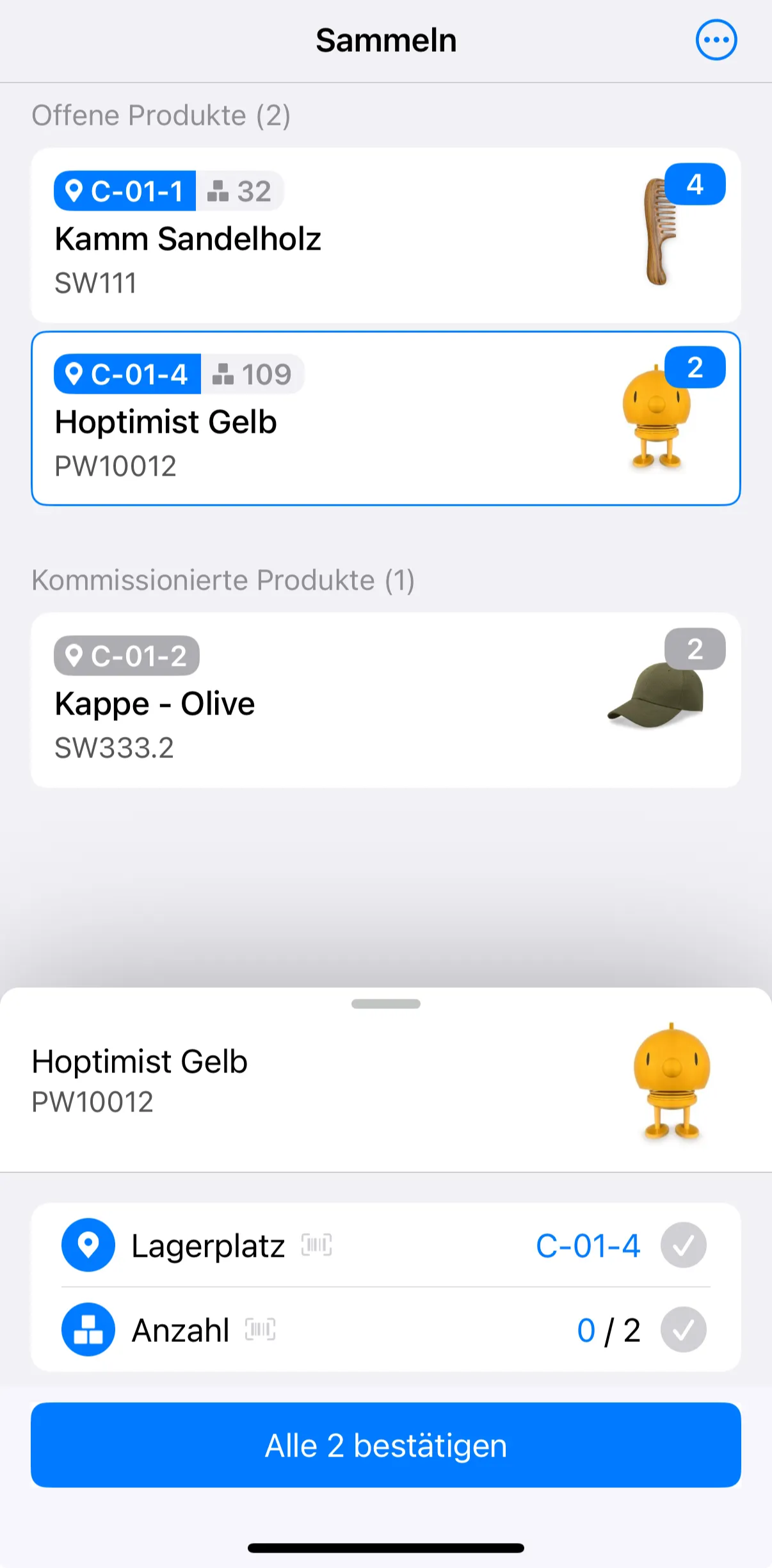This screenshot has height=1568, width=772.
Task: Tap the sheet drag handle
Action: point(385,1004)
